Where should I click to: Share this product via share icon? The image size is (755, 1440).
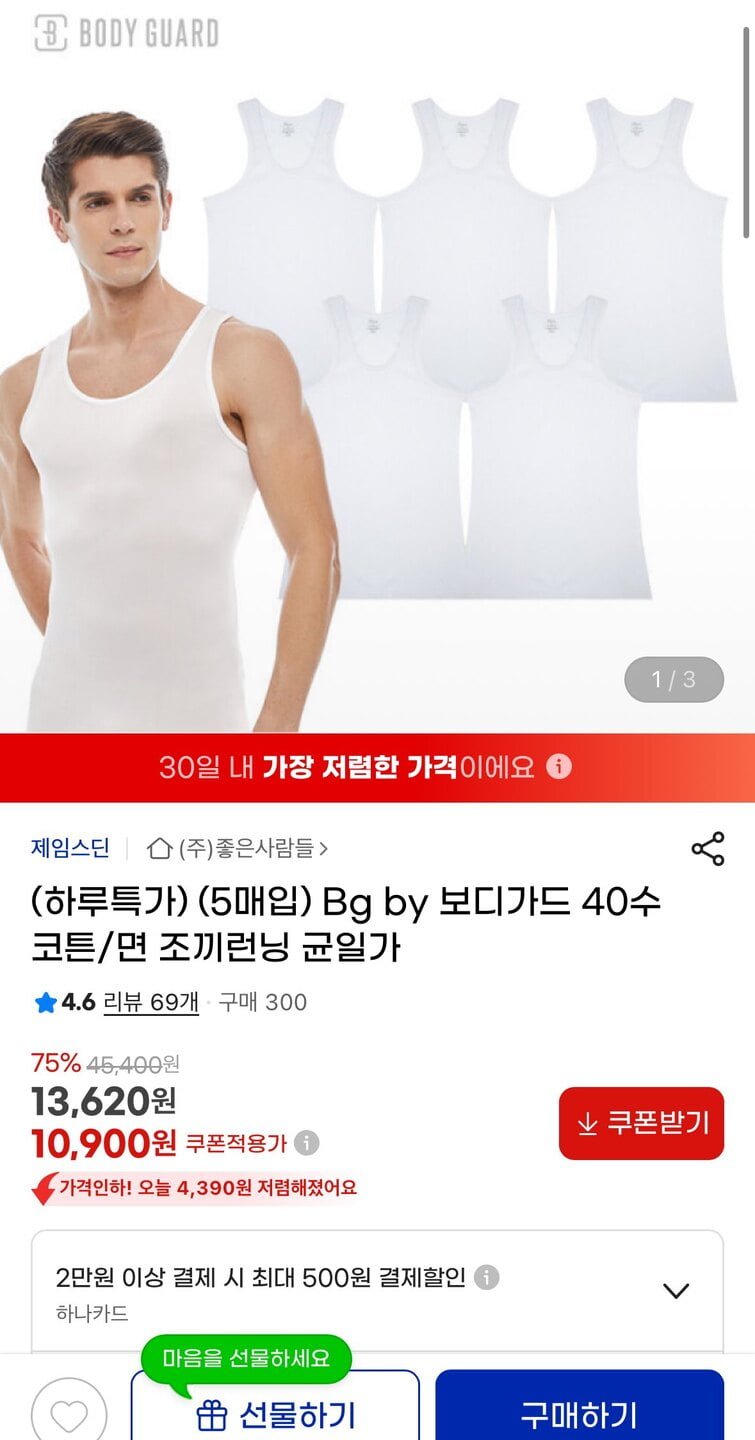pos(708,850)
